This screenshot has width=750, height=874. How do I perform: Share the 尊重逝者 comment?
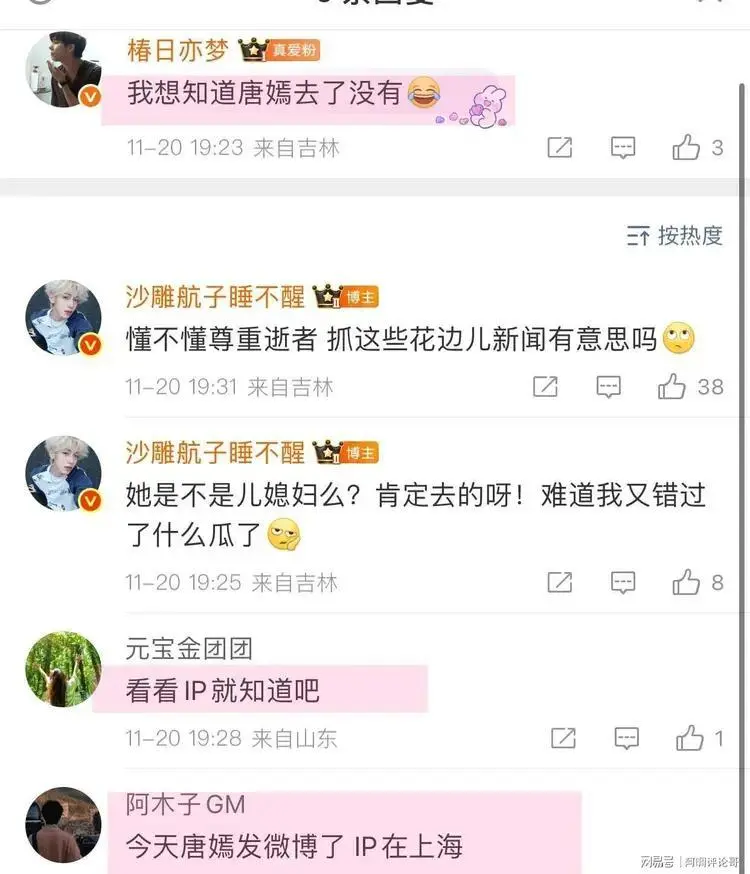point(546,387)
